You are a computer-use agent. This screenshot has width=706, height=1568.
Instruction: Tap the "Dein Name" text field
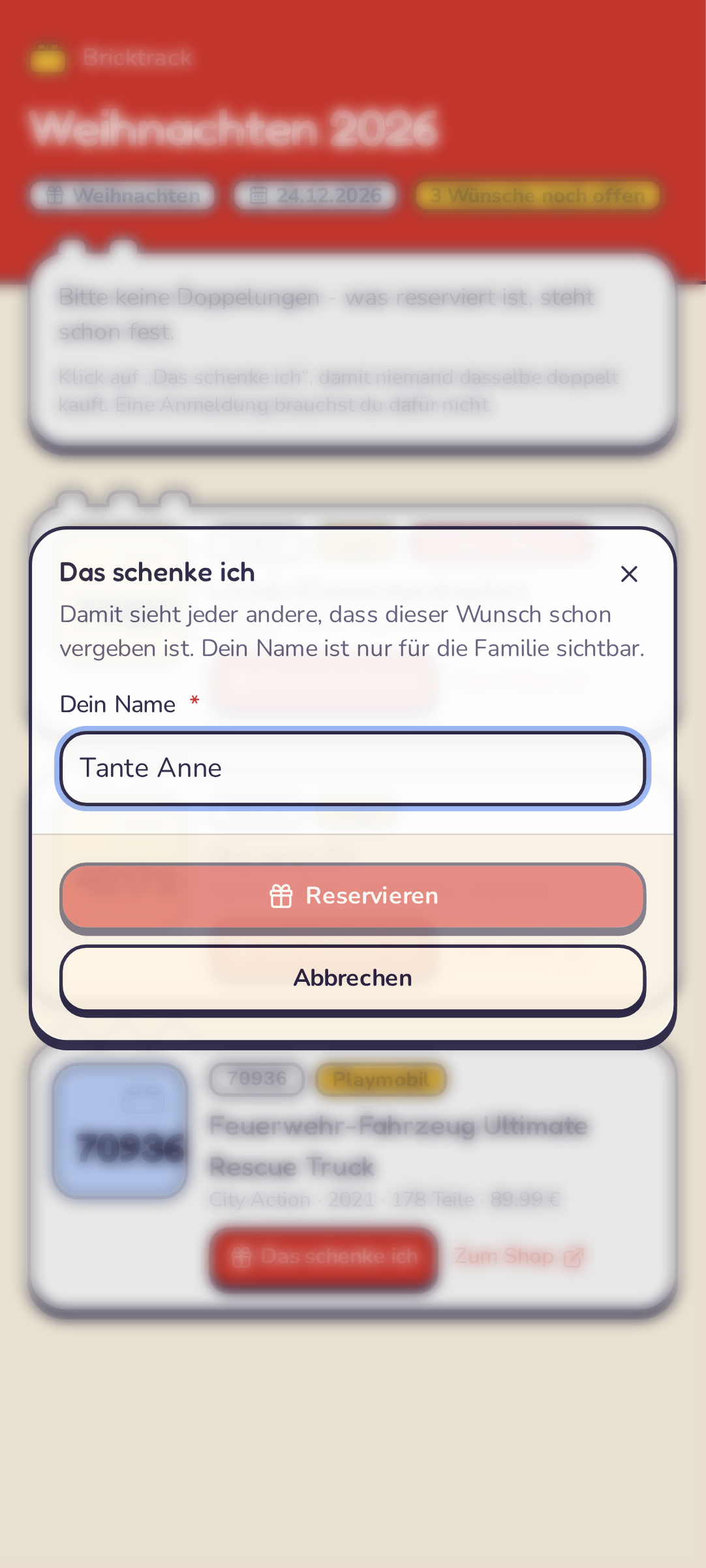coord(353,768)
